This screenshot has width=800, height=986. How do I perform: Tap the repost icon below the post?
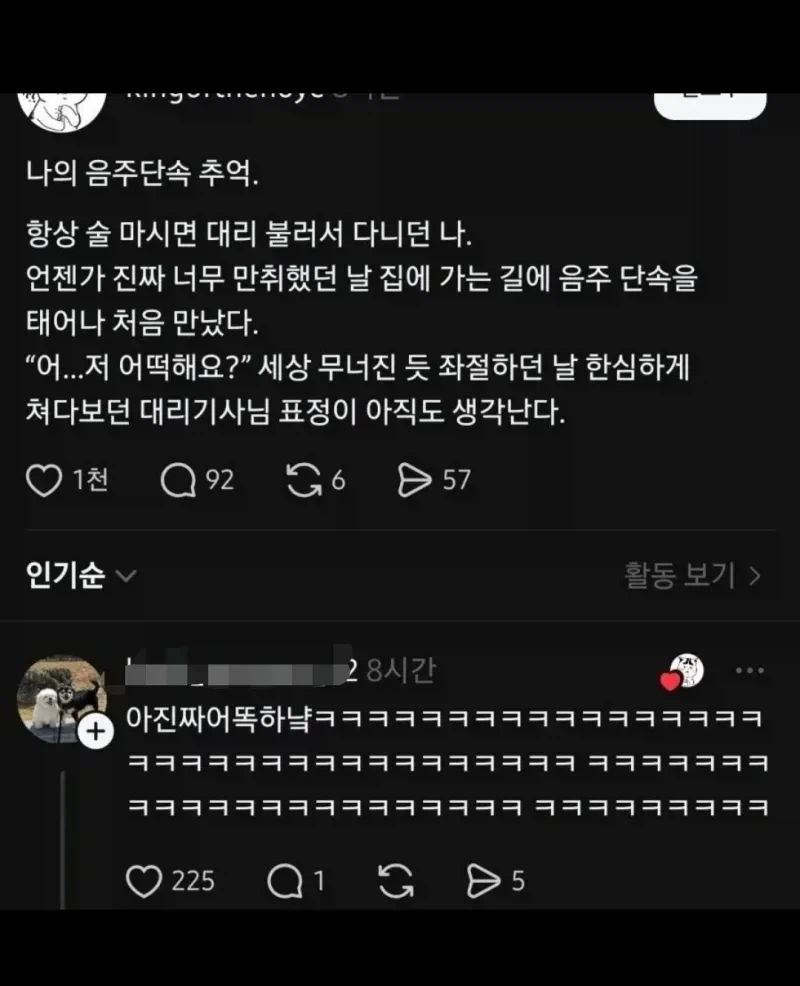coord(305,480)
